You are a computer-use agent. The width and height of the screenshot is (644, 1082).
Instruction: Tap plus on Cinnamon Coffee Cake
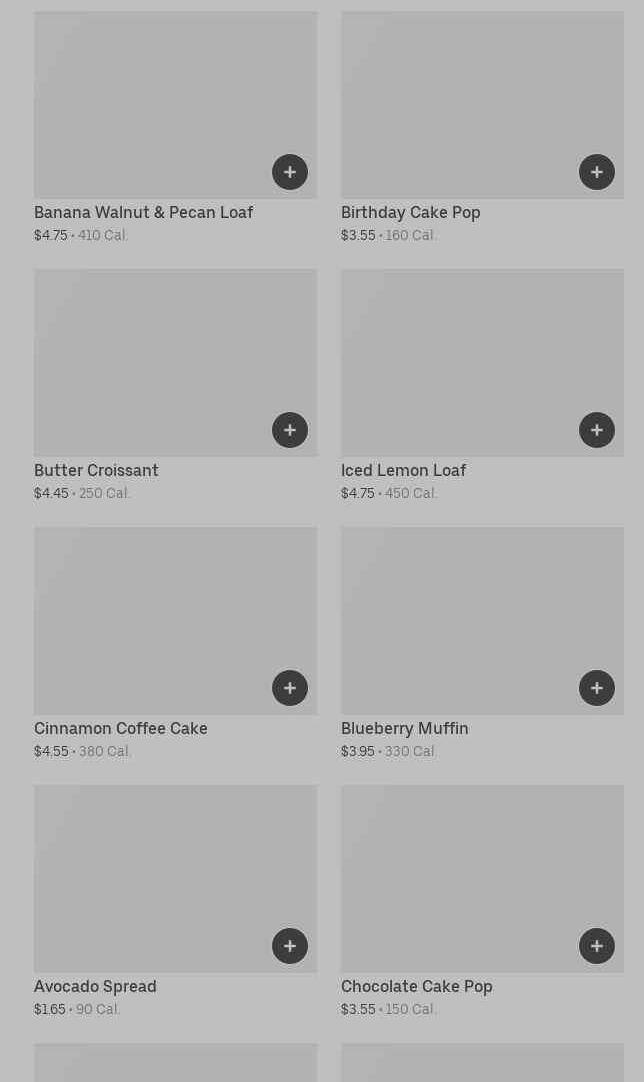[x=290, y=688]
